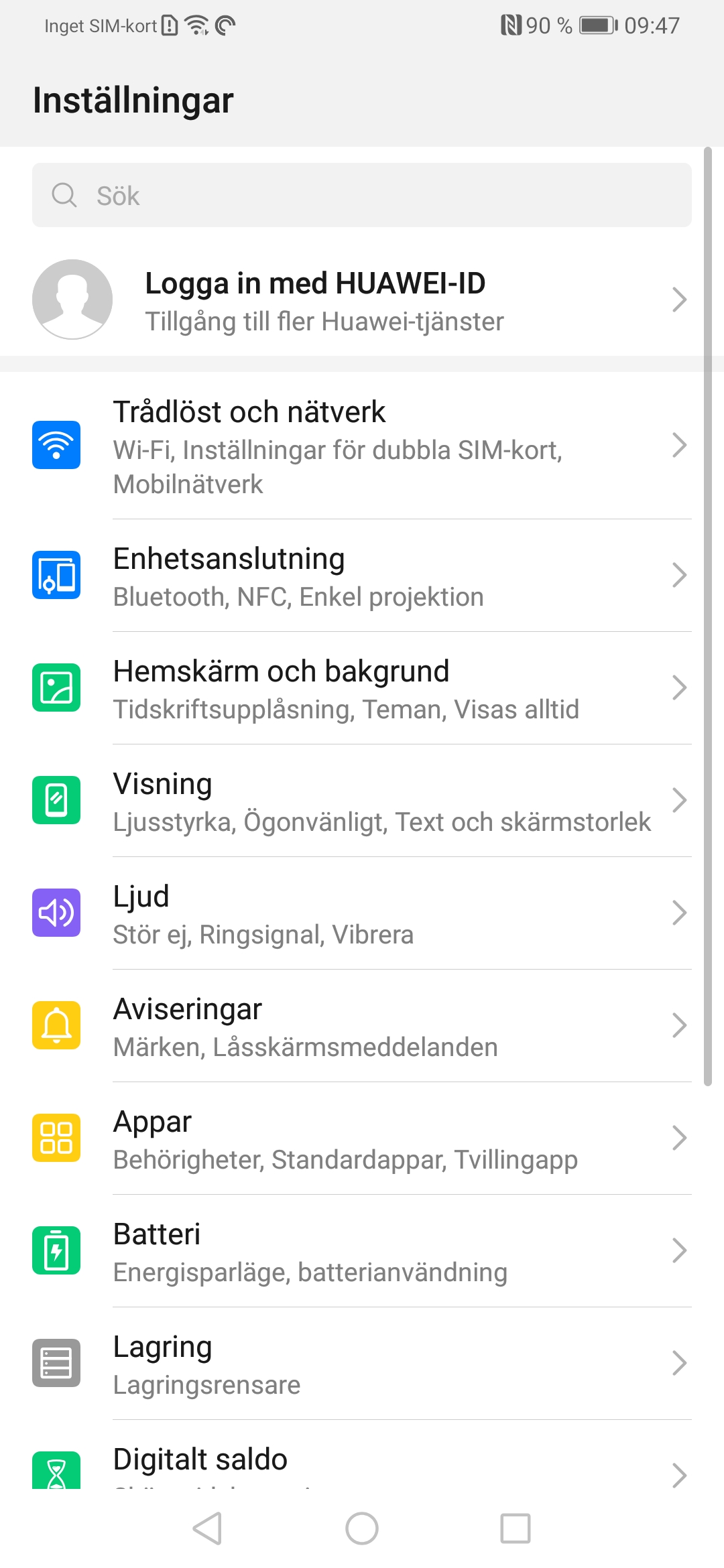This screenshot has height=1568, width=724.
Task: Open Enhetsanslutning settings
Action: (362, 576)
